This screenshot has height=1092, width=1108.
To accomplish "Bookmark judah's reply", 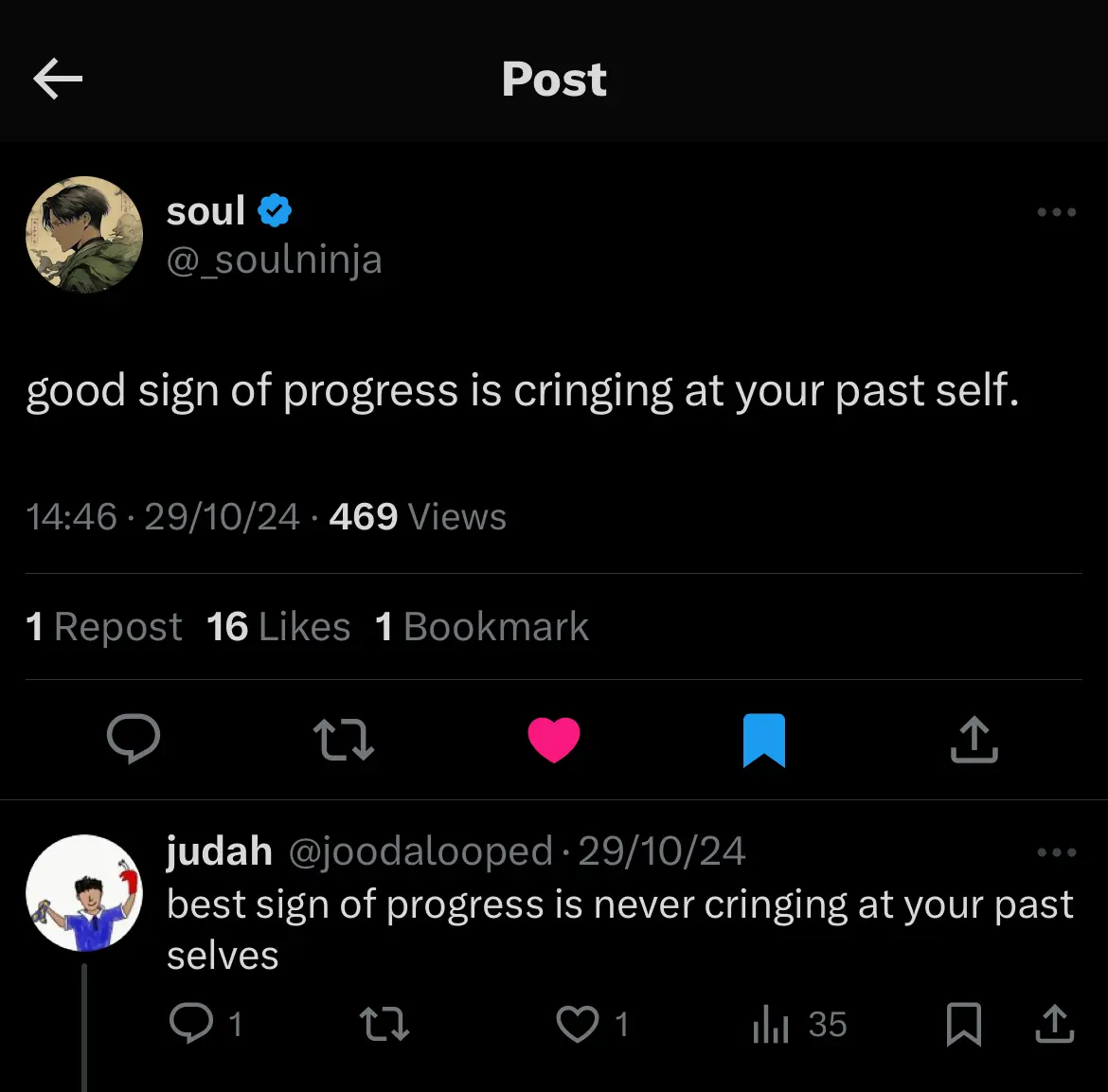I will (x=964, y=1024).
